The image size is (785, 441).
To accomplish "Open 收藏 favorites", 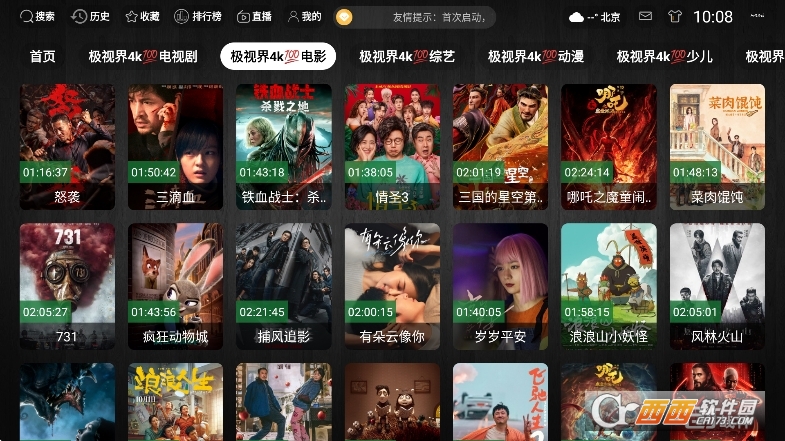I will 142,17.
